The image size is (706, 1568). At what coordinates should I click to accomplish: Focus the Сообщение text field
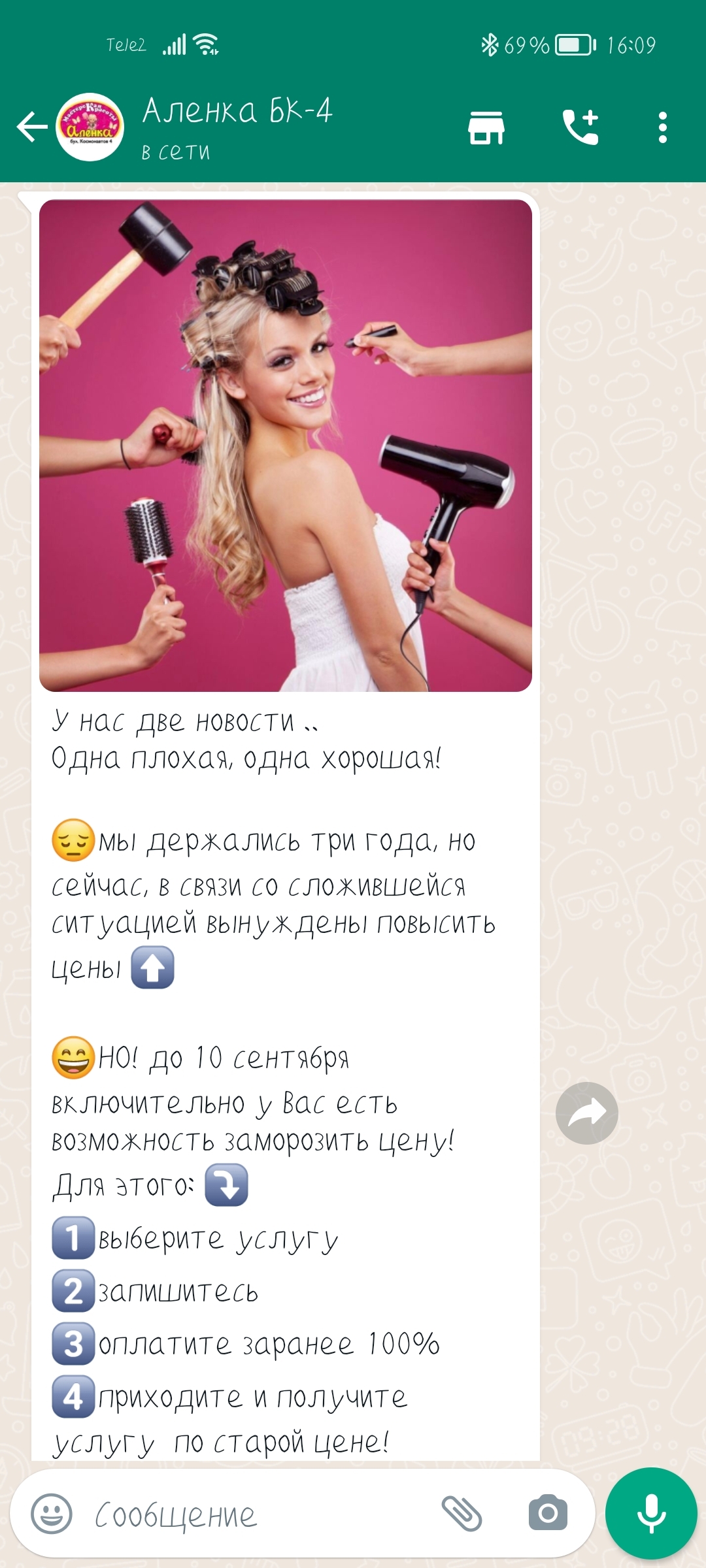(261, 1514)
